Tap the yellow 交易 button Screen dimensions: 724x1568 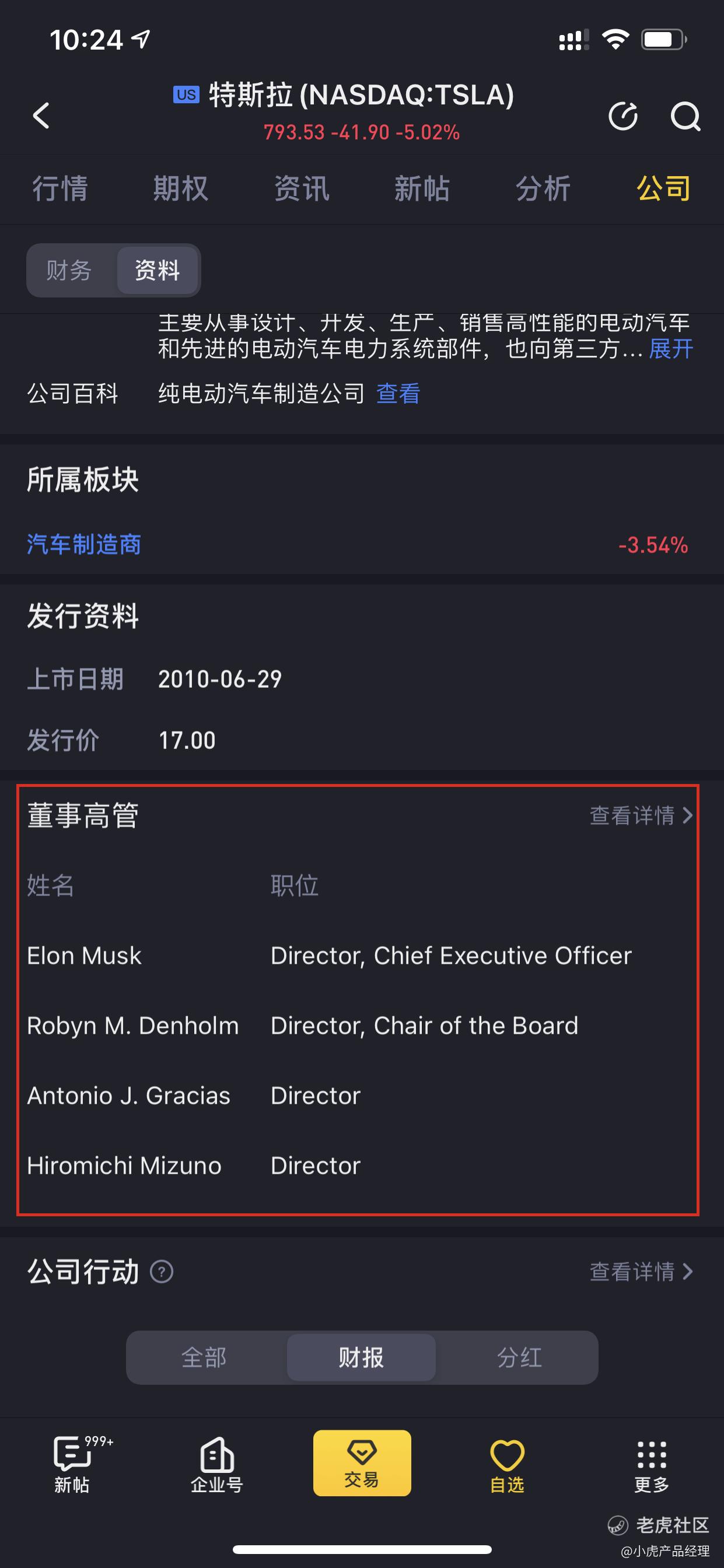(x=362, y=1462)
